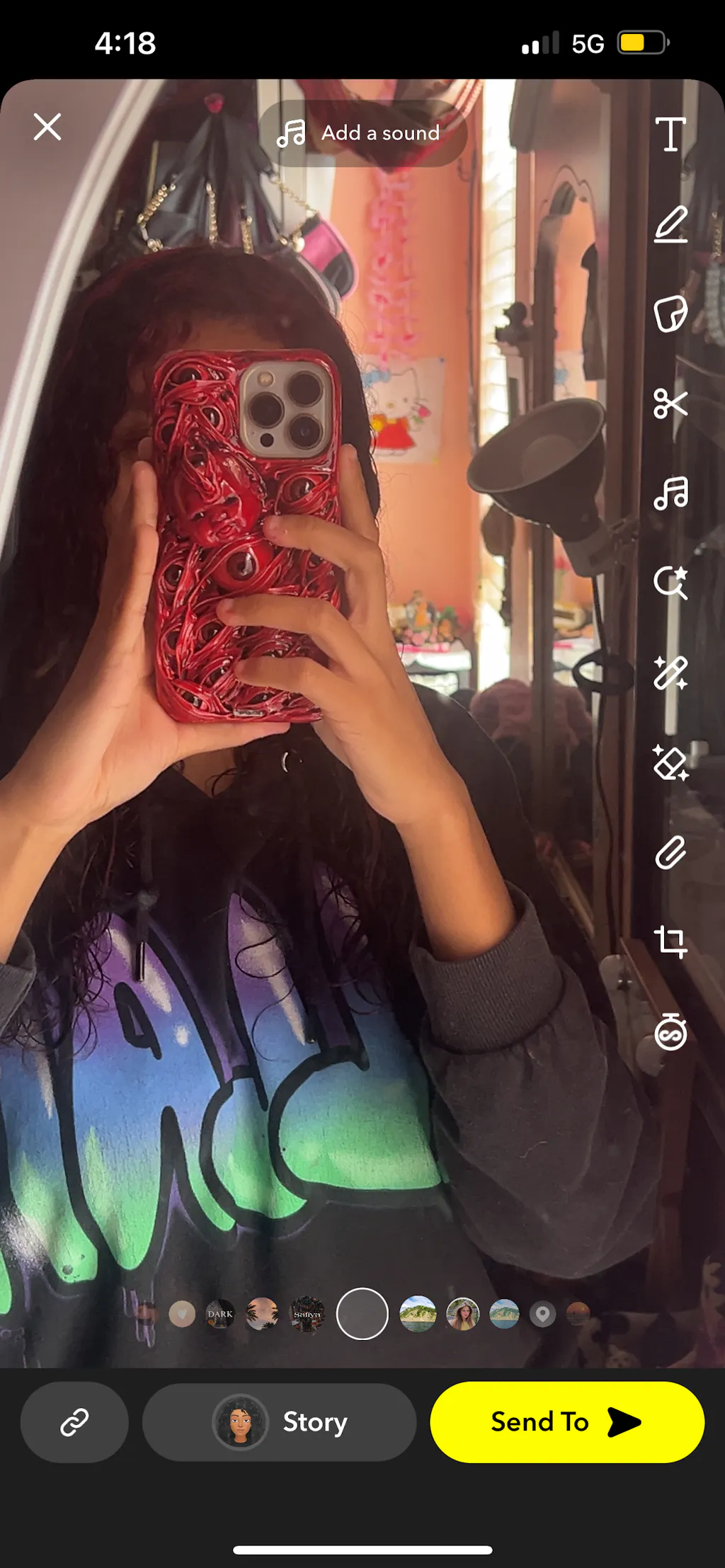This screenshot has height=1568, width=725.
Task: Open the sparkle search lens tool
Action: 670,583
